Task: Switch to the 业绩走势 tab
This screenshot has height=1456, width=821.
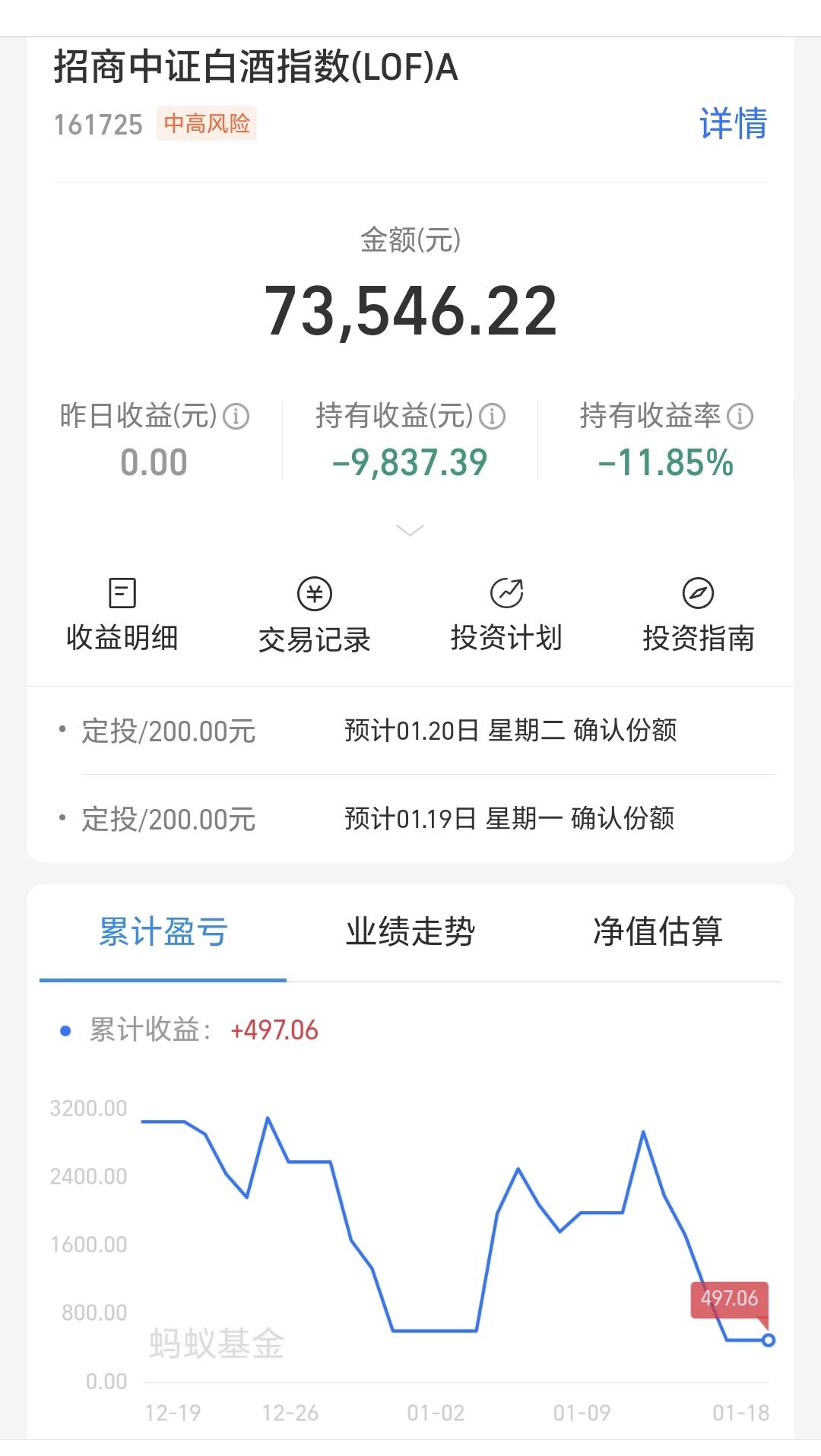Action: [x=410, y=932]
